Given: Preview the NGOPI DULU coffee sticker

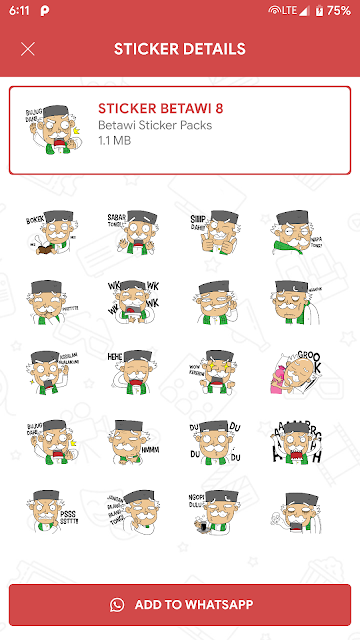Looking at the screenshot, I should (x=215, y=512).
